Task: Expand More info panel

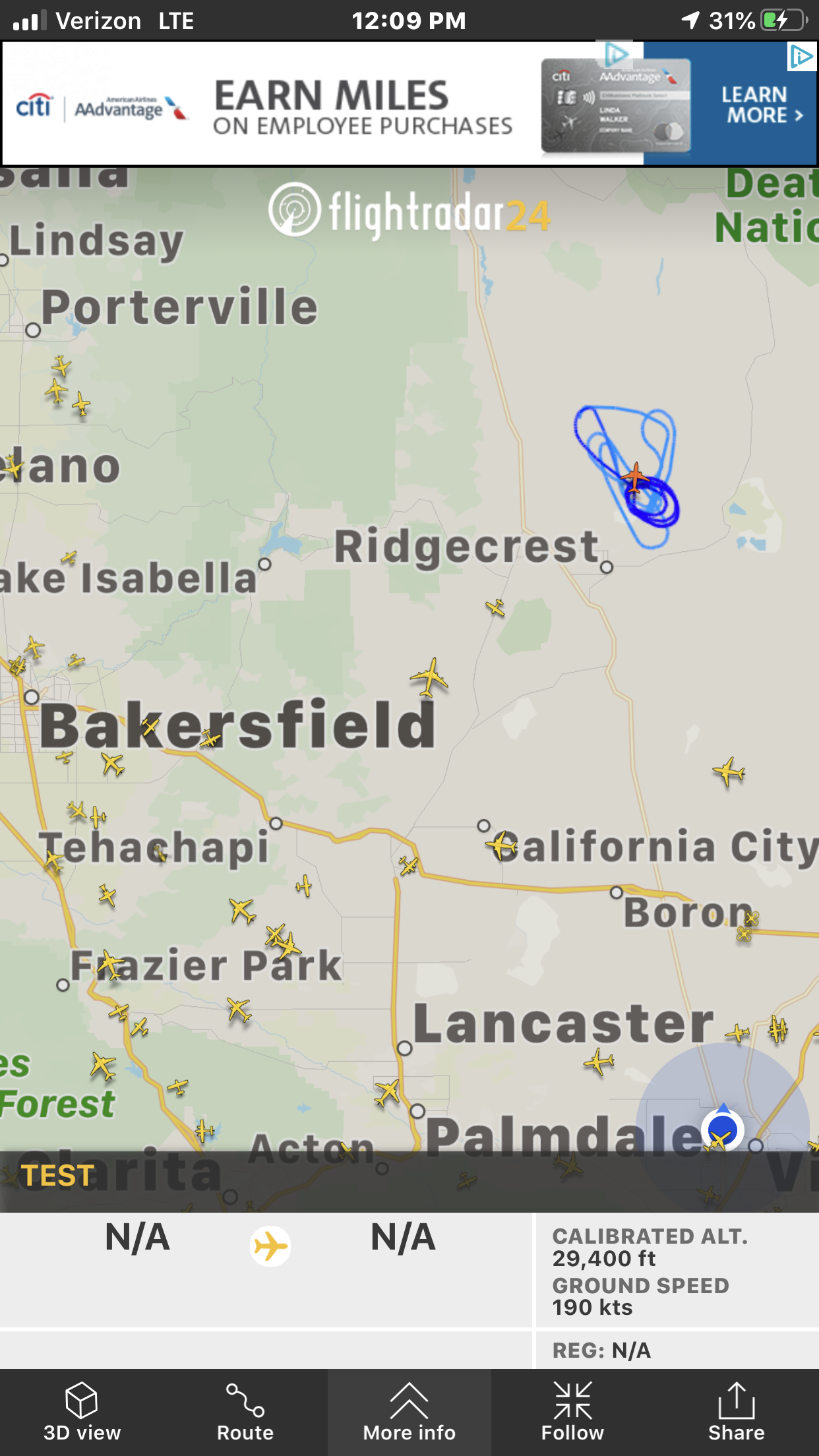Action: pyautogui.click(x=409, y=1412)
